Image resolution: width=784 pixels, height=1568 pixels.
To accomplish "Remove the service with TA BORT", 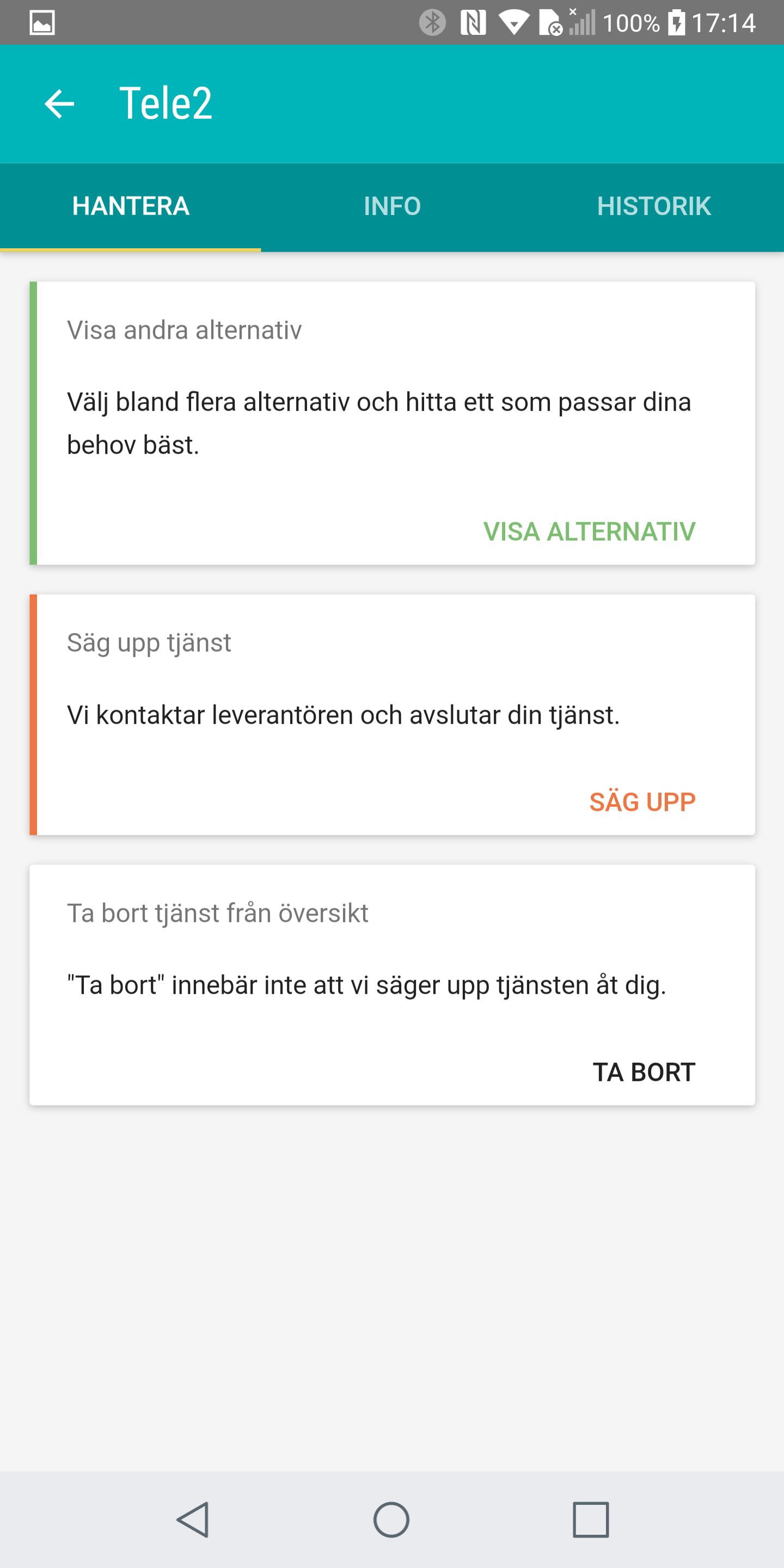I will coord(644,1072).
